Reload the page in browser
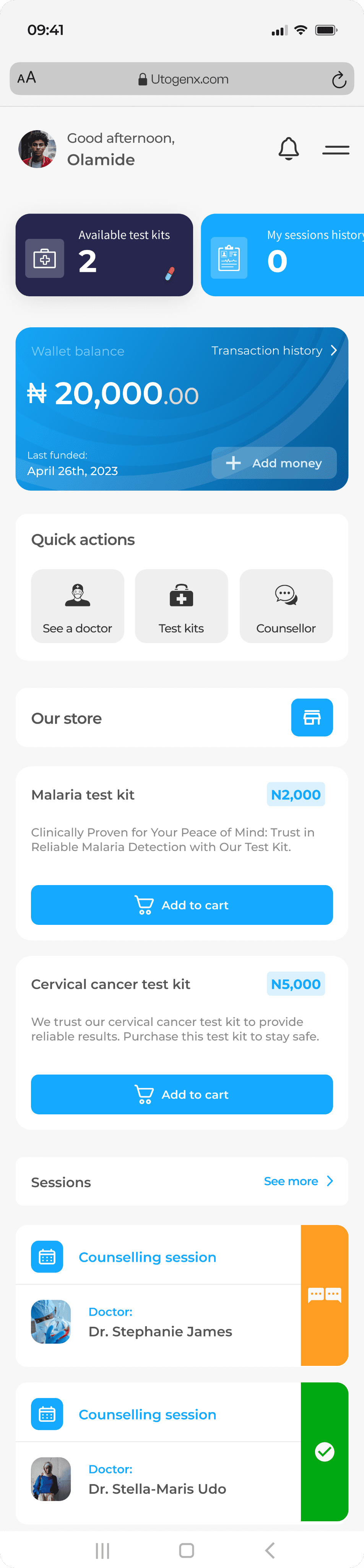The image size is (364, 1568). click(338, 80)
